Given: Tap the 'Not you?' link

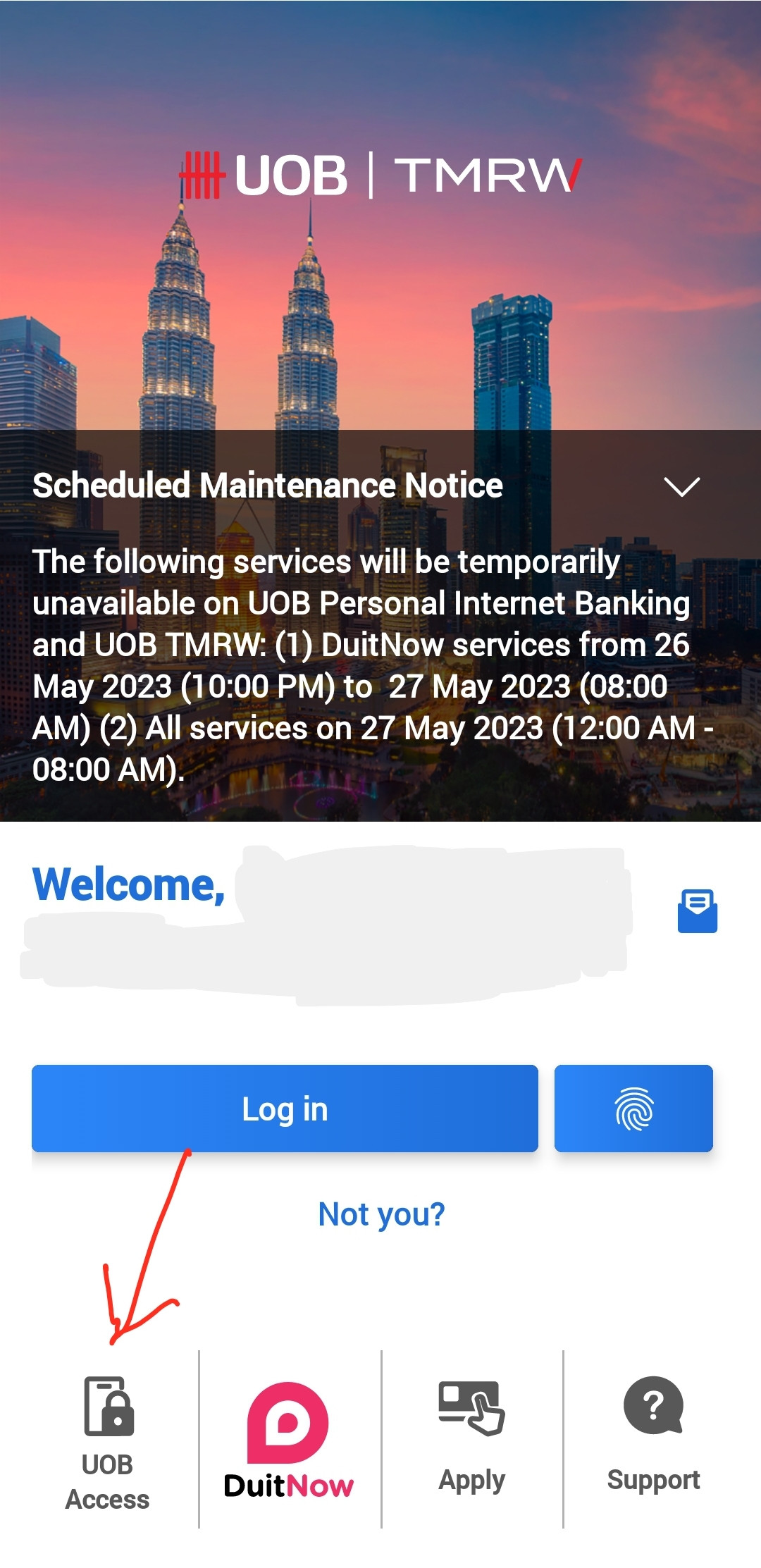Looking at the screenshot, I should [381, 1214].
